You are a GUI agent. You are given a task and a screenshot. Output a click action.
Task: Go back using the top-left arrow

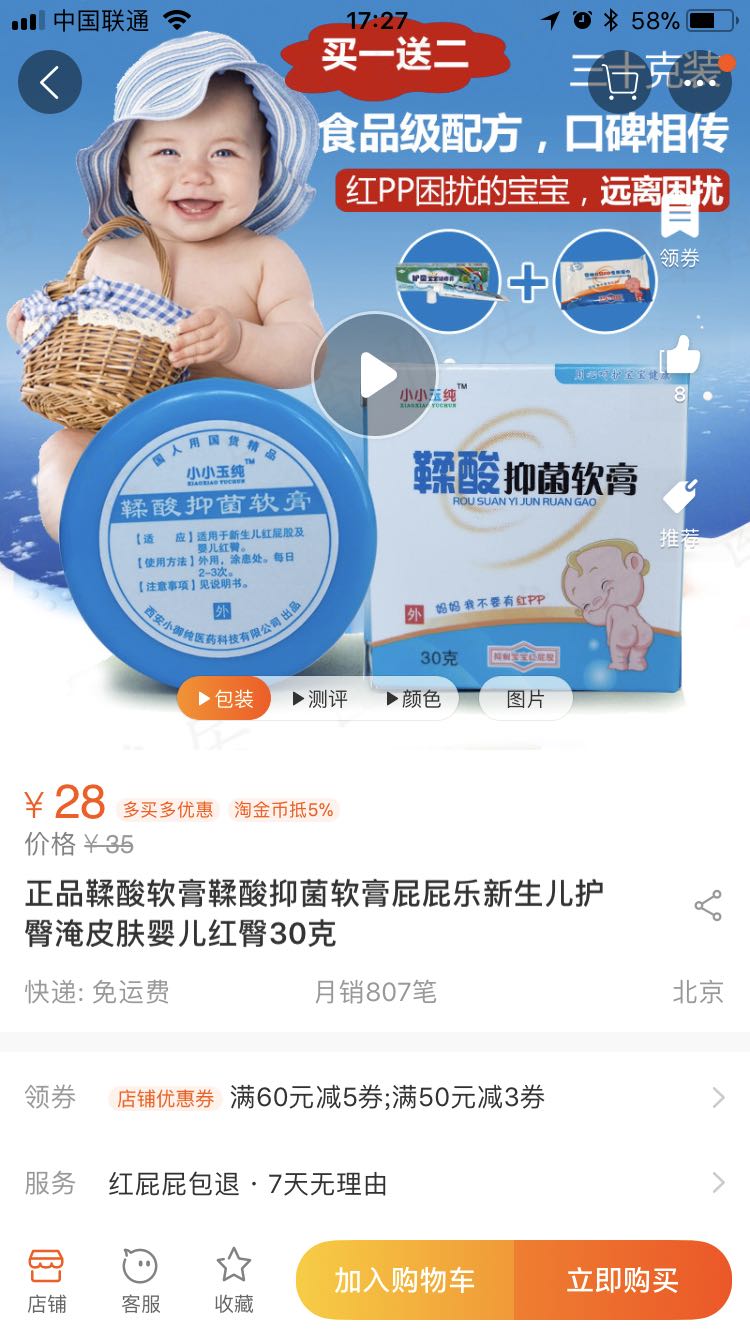click(50, 82)
